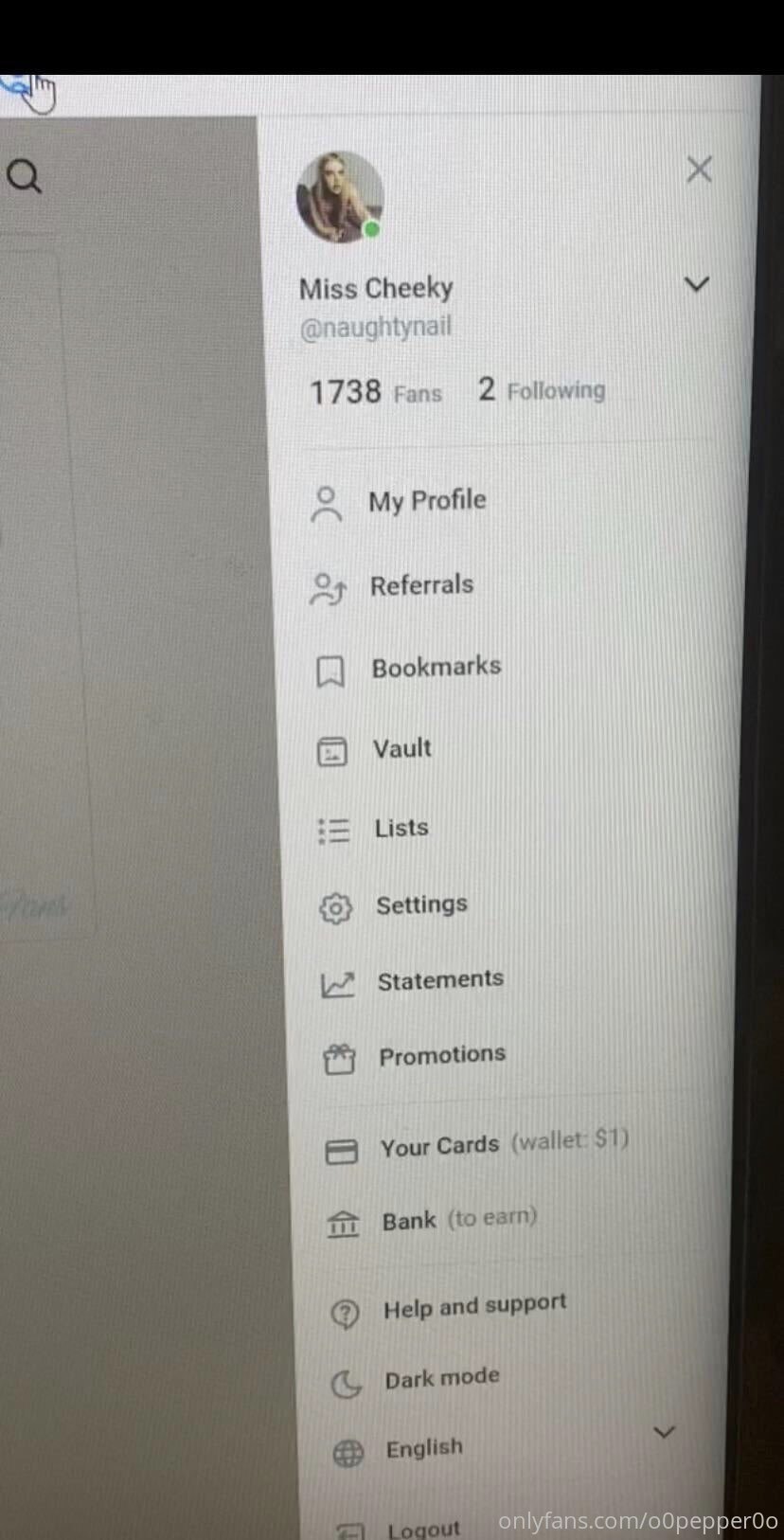Expand the account switcher chevron

[x=697, y=284]
